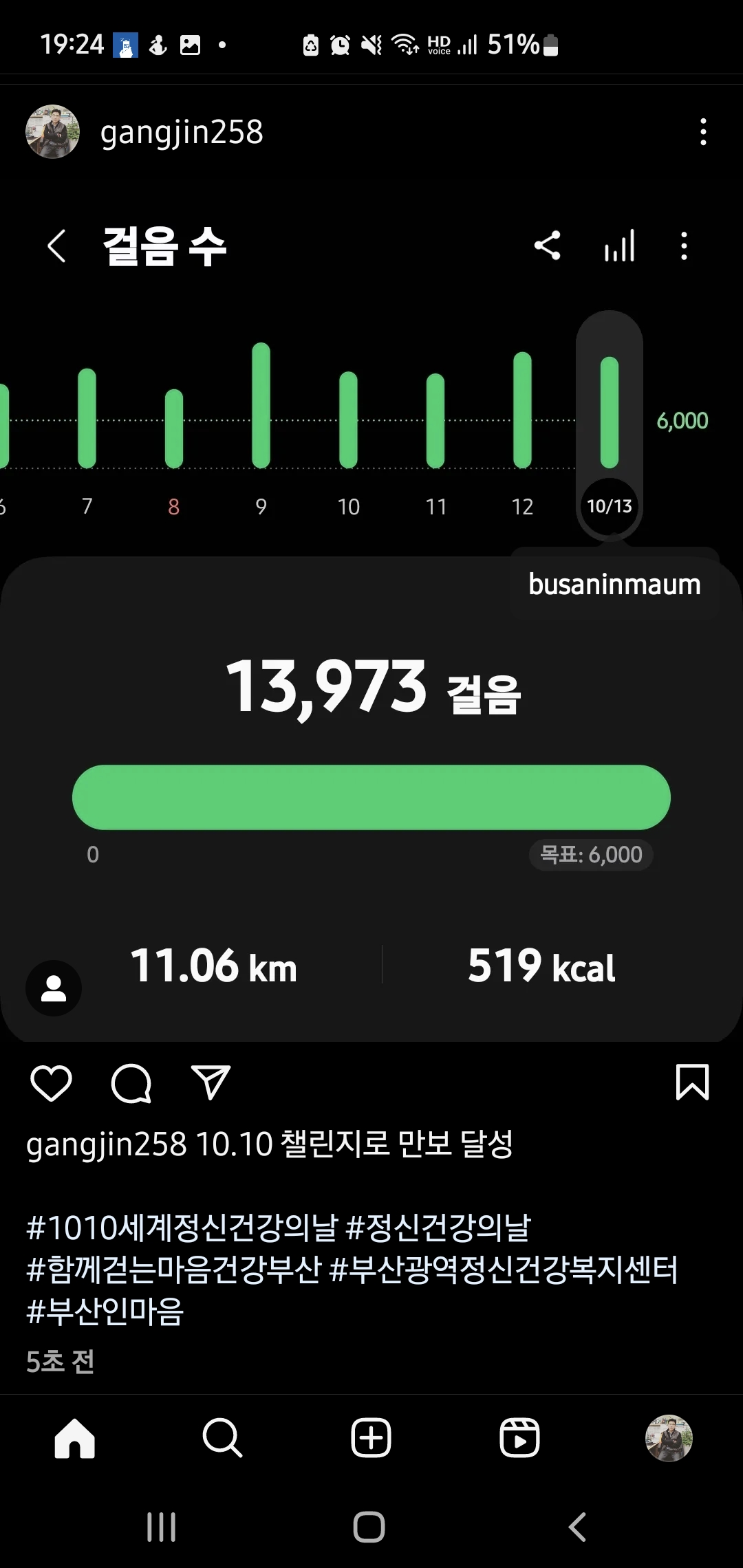Switch to the search and explore tab
Image resolution: width=743 pixels, height=1568 pixels.
pos(222,1438)
